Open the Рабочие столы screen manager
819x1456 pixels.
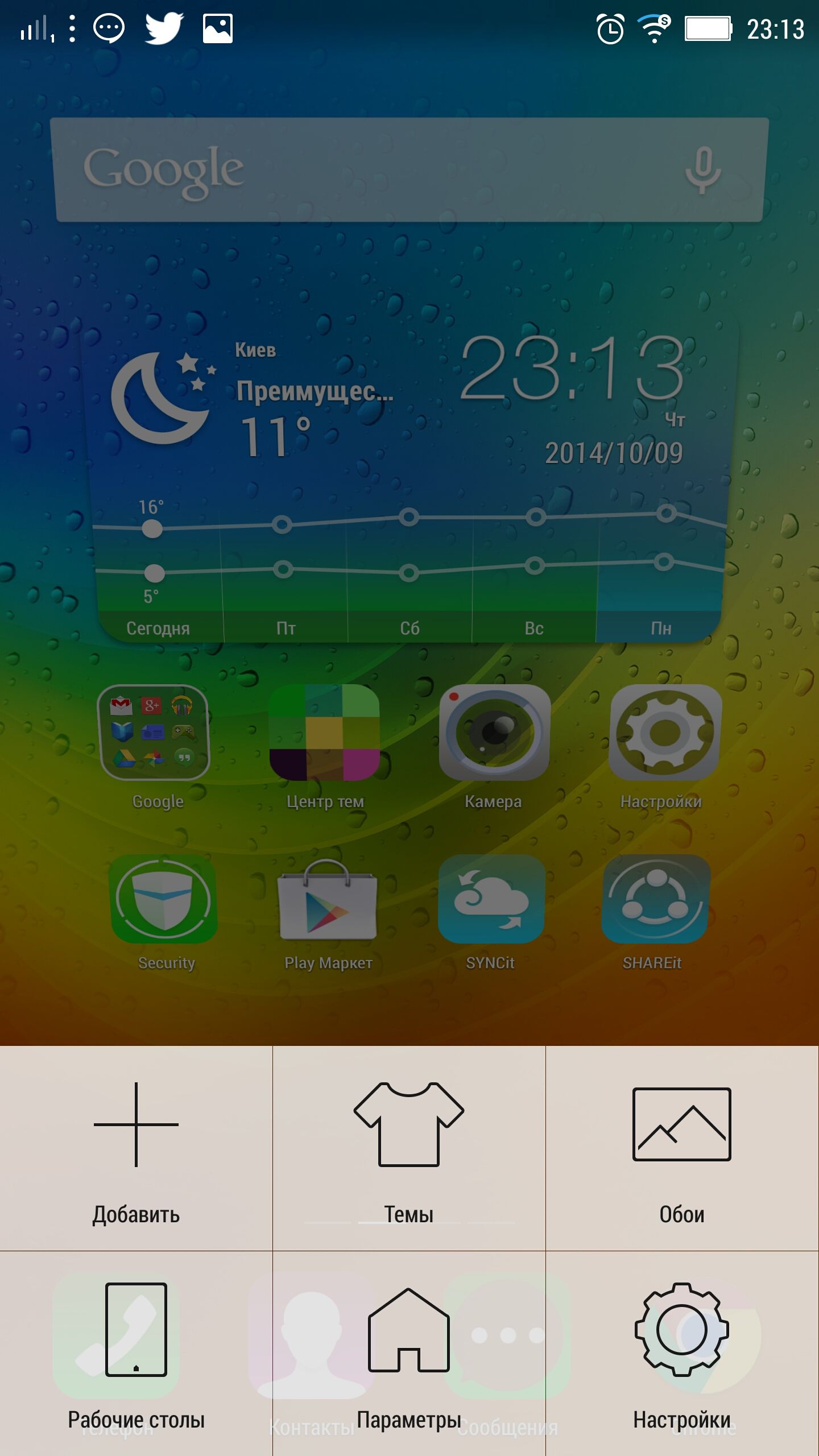(136, 1354)
